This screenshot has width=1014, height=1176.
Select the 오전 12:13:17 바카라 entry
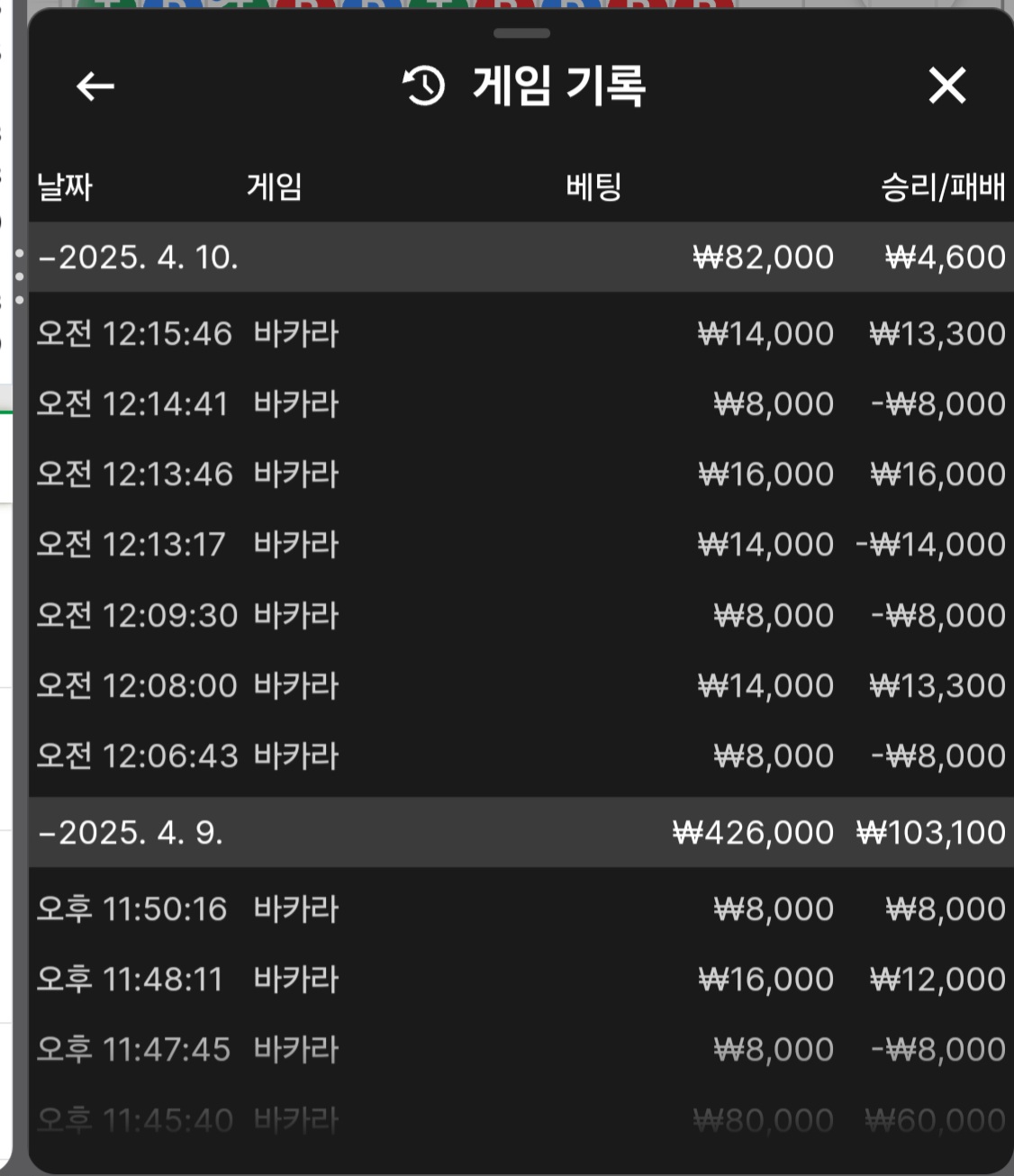click(521, 545)
